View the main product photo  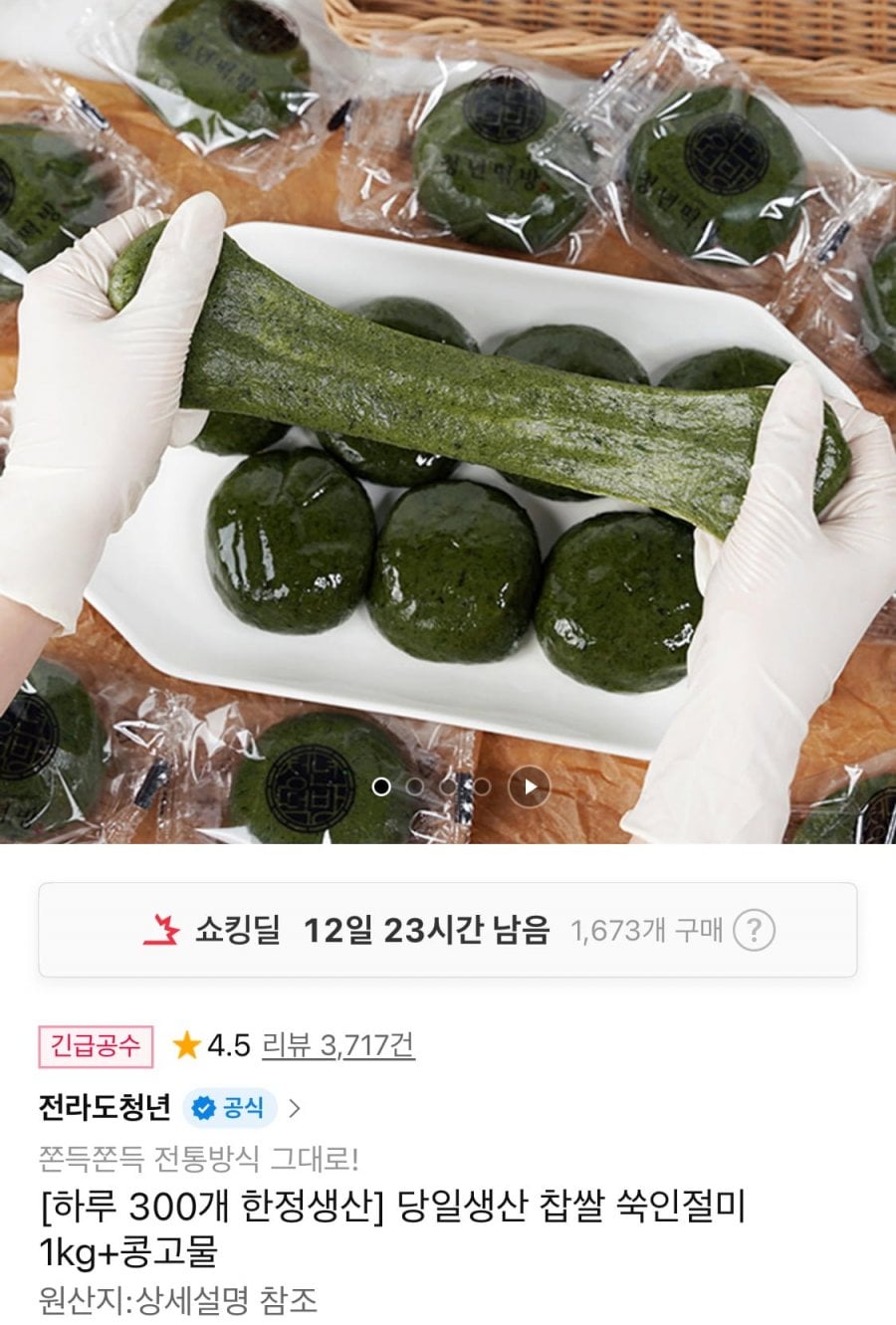[448, 398]
